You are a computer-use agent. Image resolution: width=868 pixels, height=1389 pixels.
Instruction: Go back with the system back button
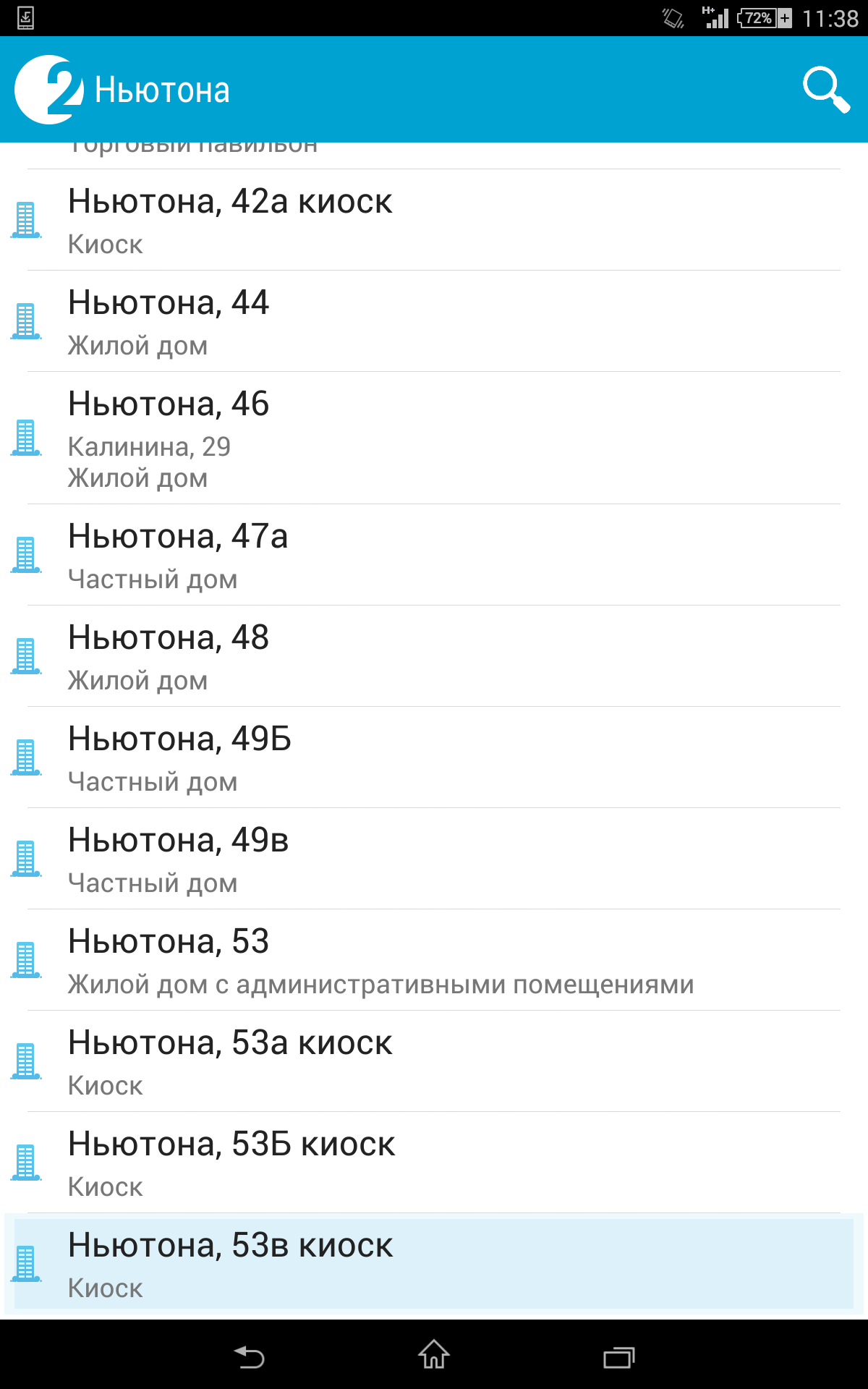click(250, 1356)
